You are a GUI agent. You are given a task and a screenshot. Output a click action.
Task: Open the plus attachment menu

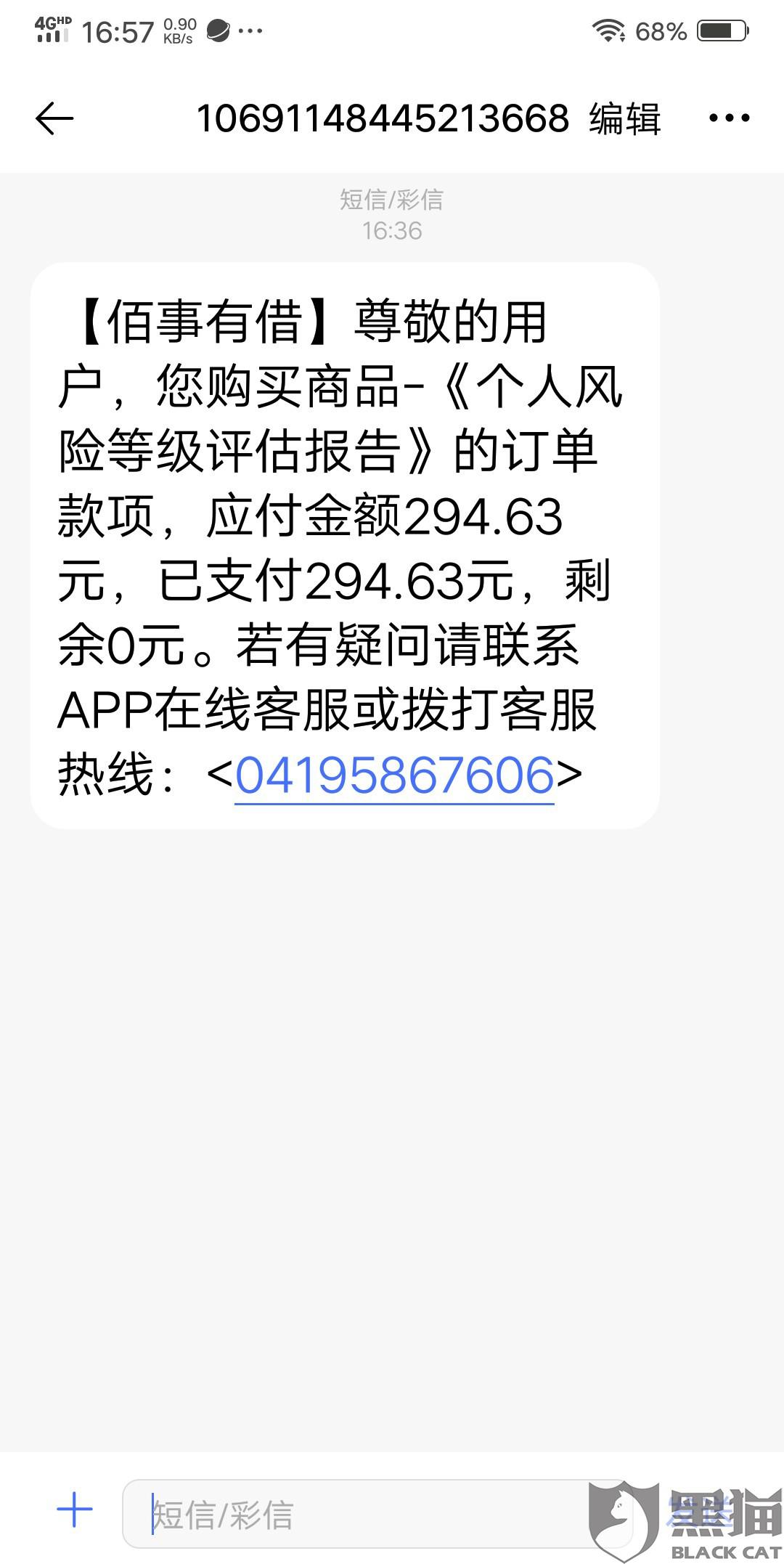[75, 1511]
